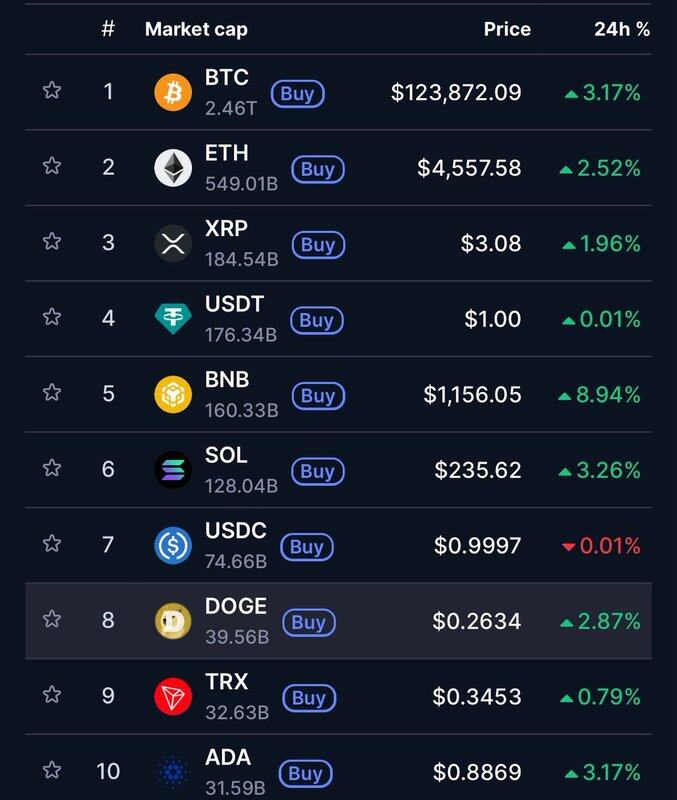Tap Buy next to TRX

pyautogui.click(x=308, y=698)
